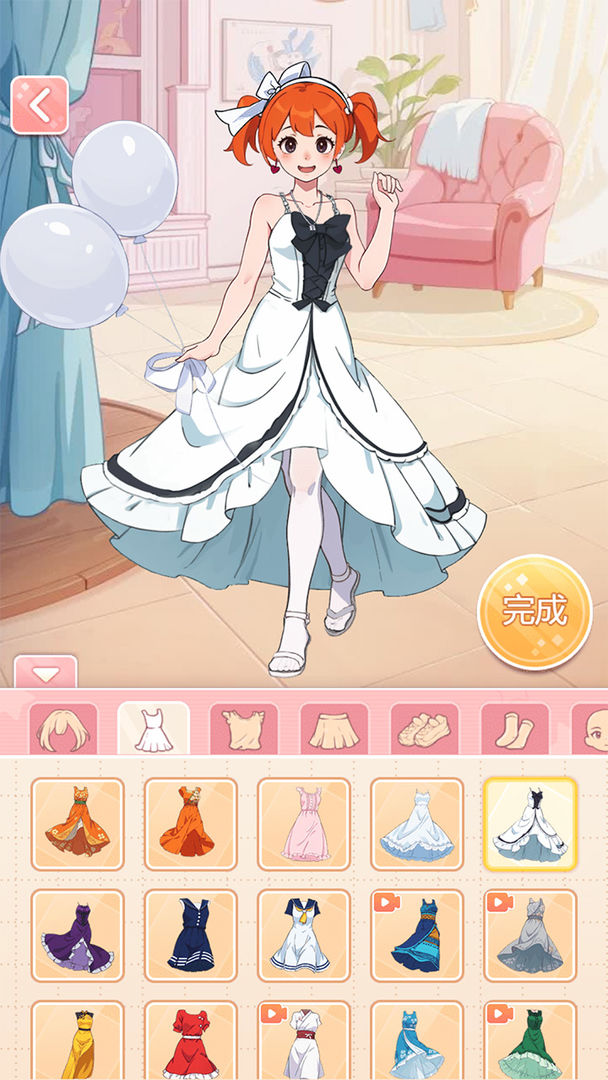Screen dimensions: 608x1080
Task: Unlock the green ball gown
Action: coord(530,1040)
